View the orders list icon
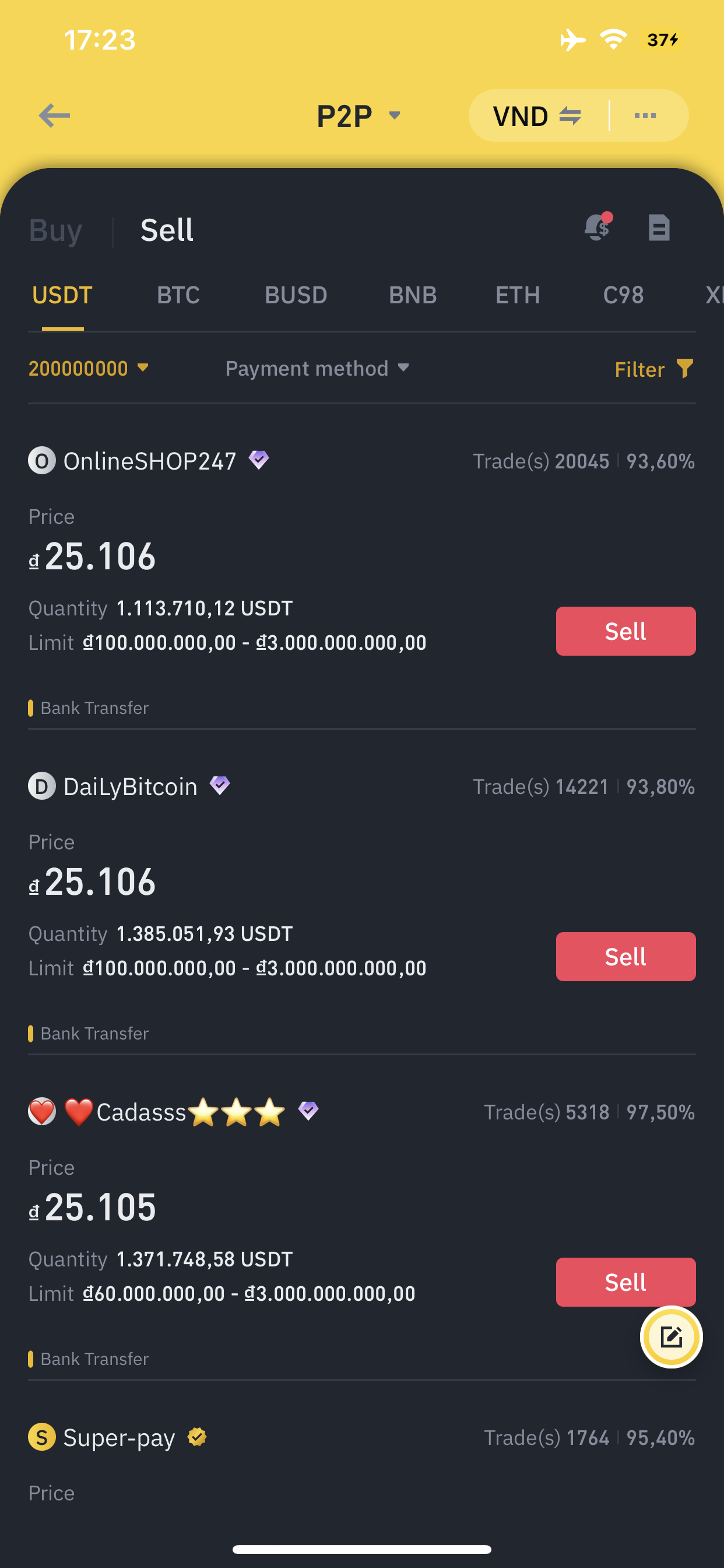724x1568 pixels. pyautogui.click(x=659, y=228)
